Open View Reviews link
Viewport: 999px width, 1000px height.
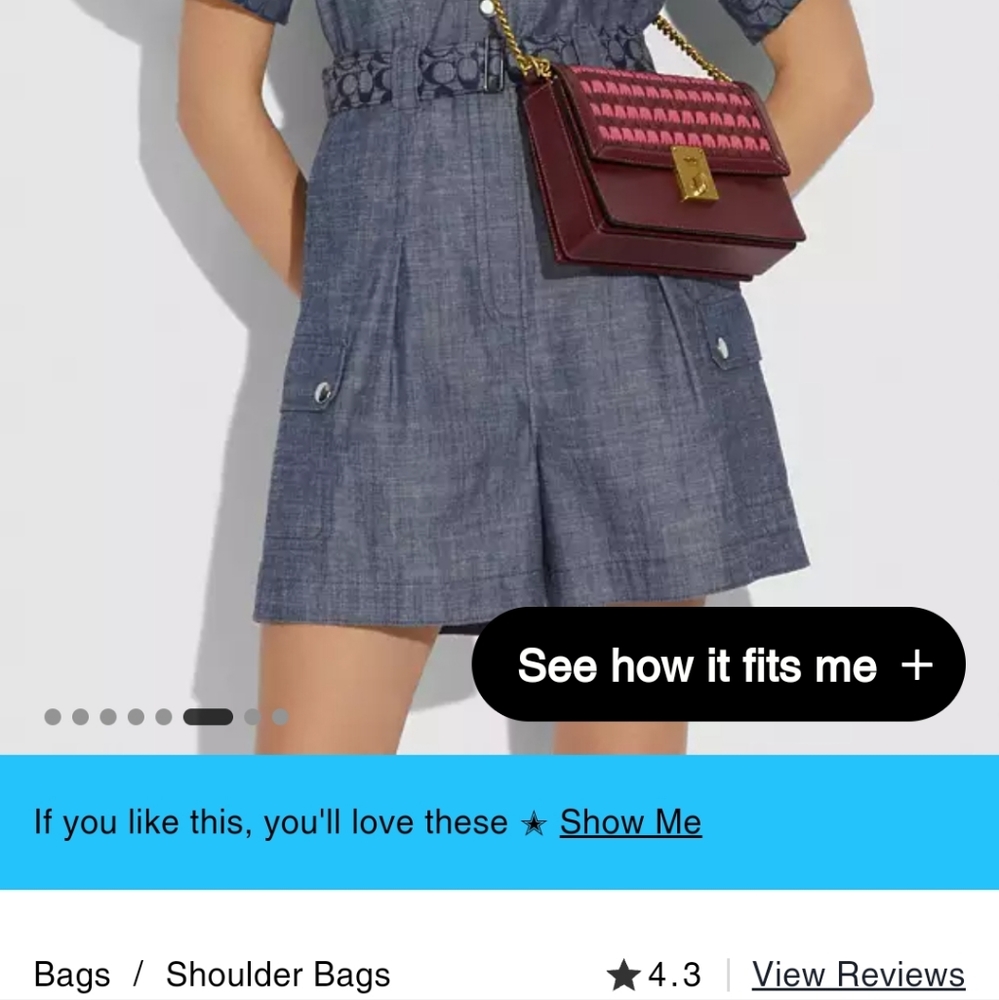click(858, 973)
